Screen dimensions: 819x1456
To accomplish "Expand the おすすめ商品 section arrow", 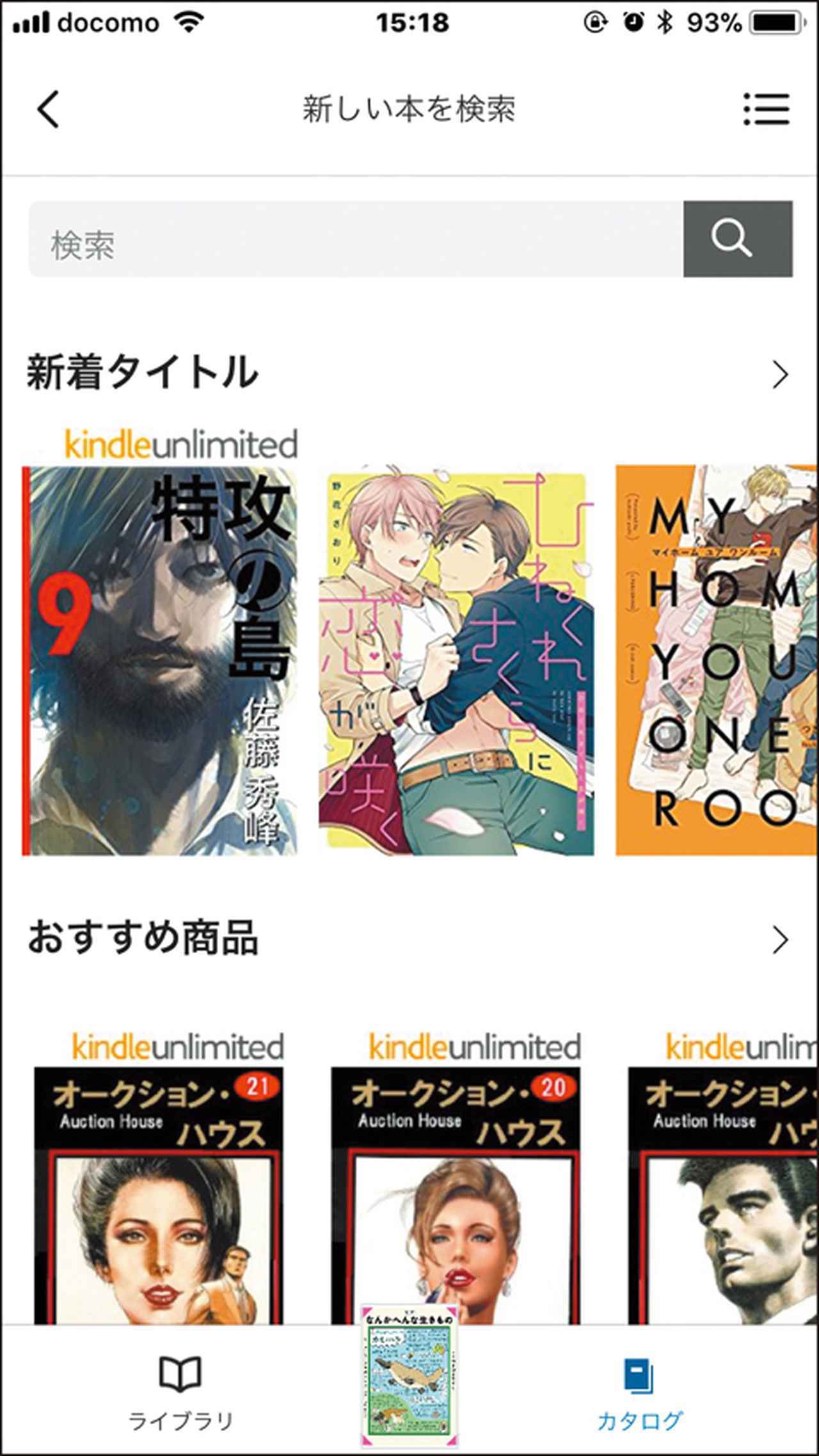I will (780, 940).
